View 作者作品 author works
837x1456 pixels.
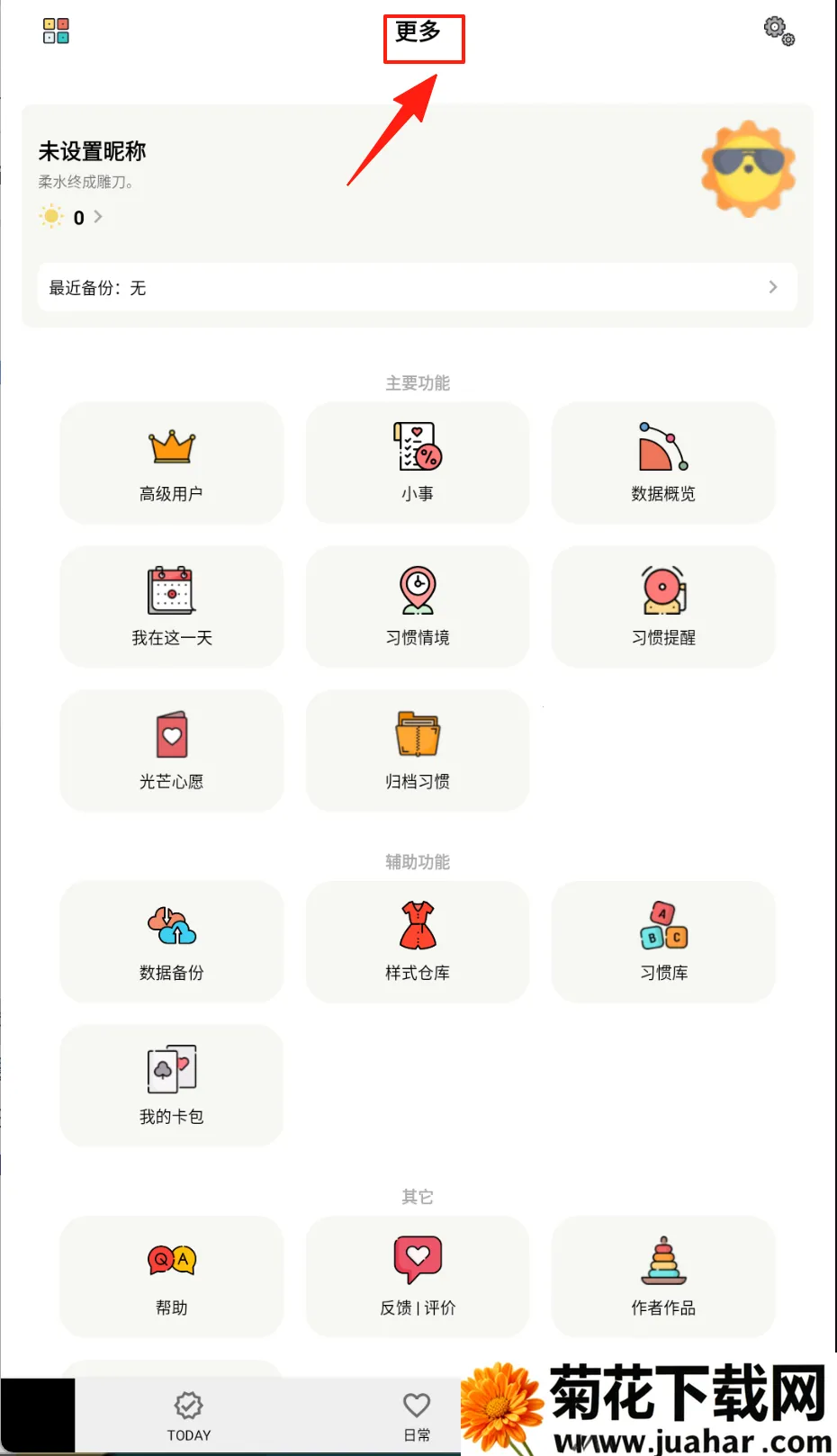coord(663,1277)
